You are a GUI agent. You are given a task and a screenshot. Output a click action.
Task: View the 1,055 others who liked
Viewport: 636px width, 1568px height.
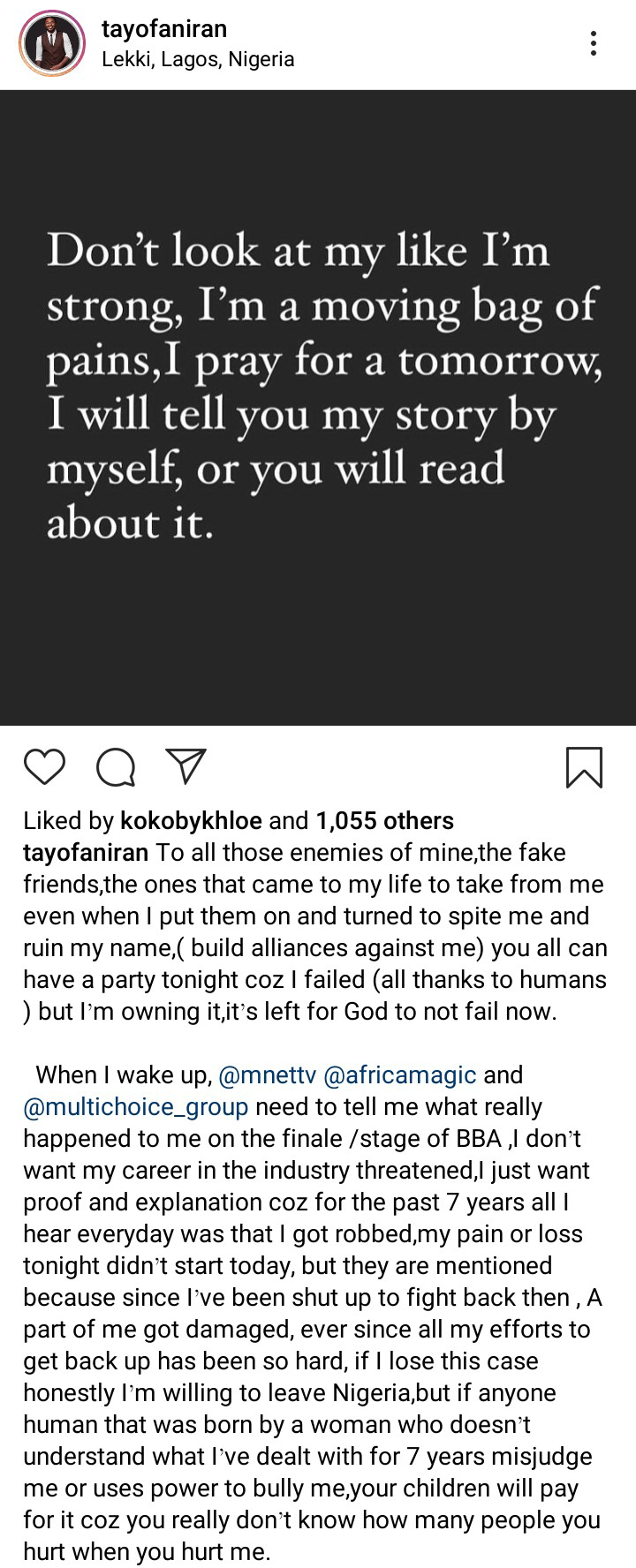click(384, 821)
